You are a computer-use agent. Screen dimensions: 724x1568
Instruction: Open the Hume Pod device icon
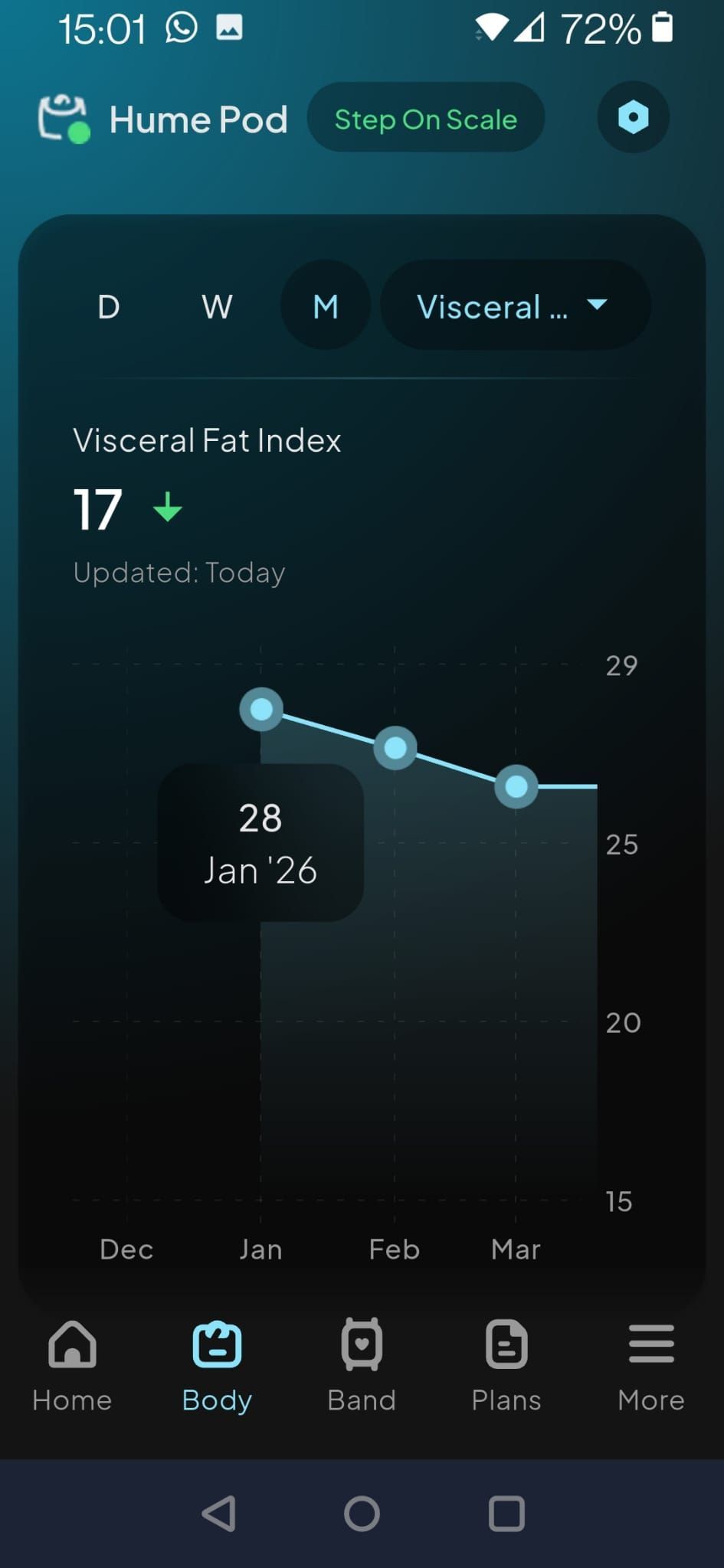point(64,119)
